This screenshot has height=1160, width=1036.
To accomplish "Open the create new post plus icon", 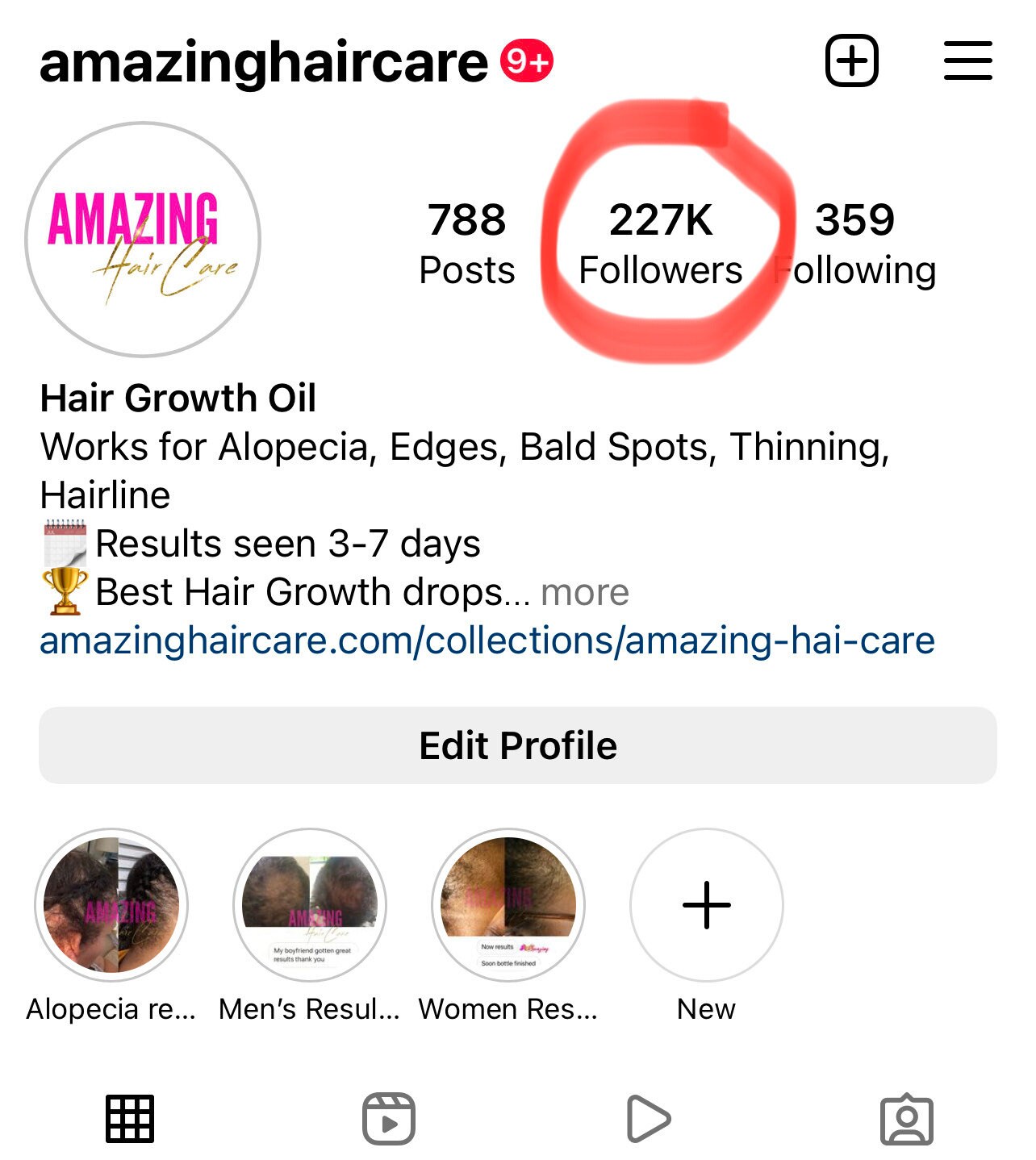I will pos(851,61).
